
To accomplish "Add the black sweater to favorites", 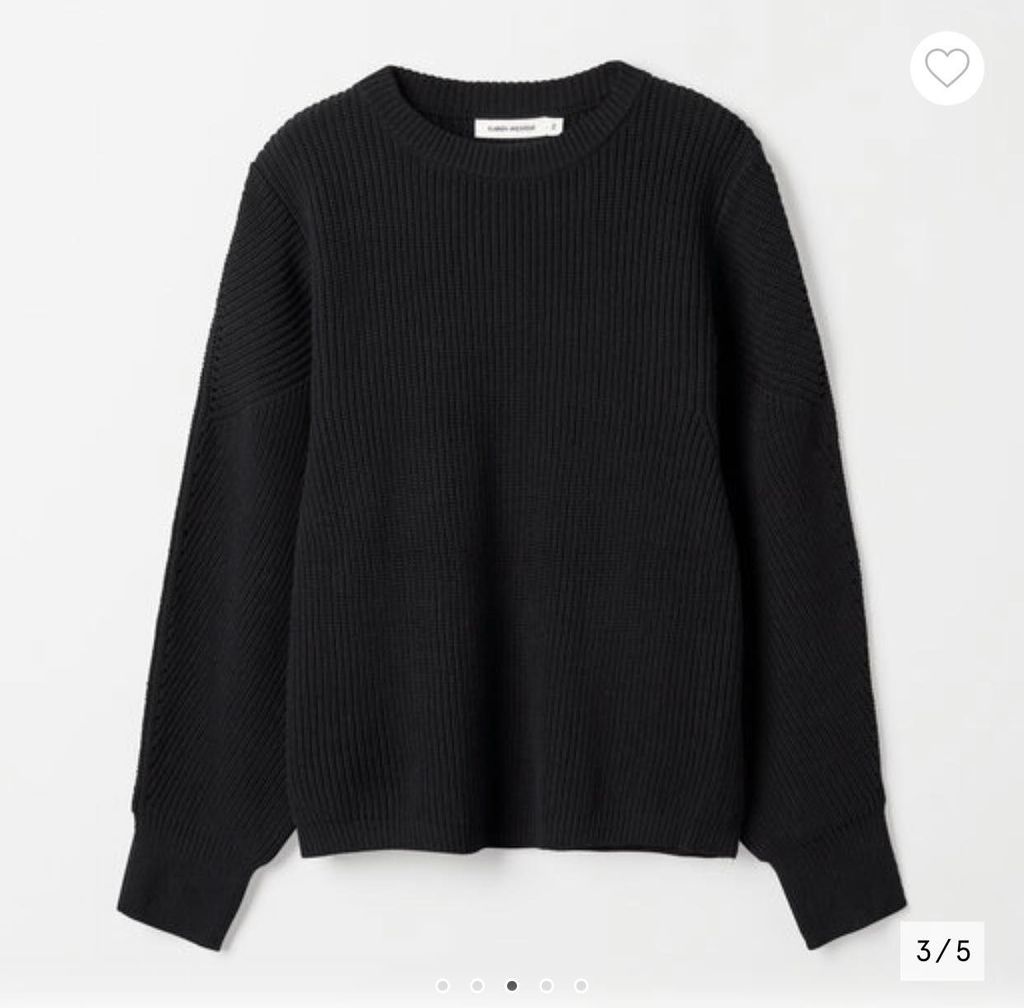I will [947, 68].
